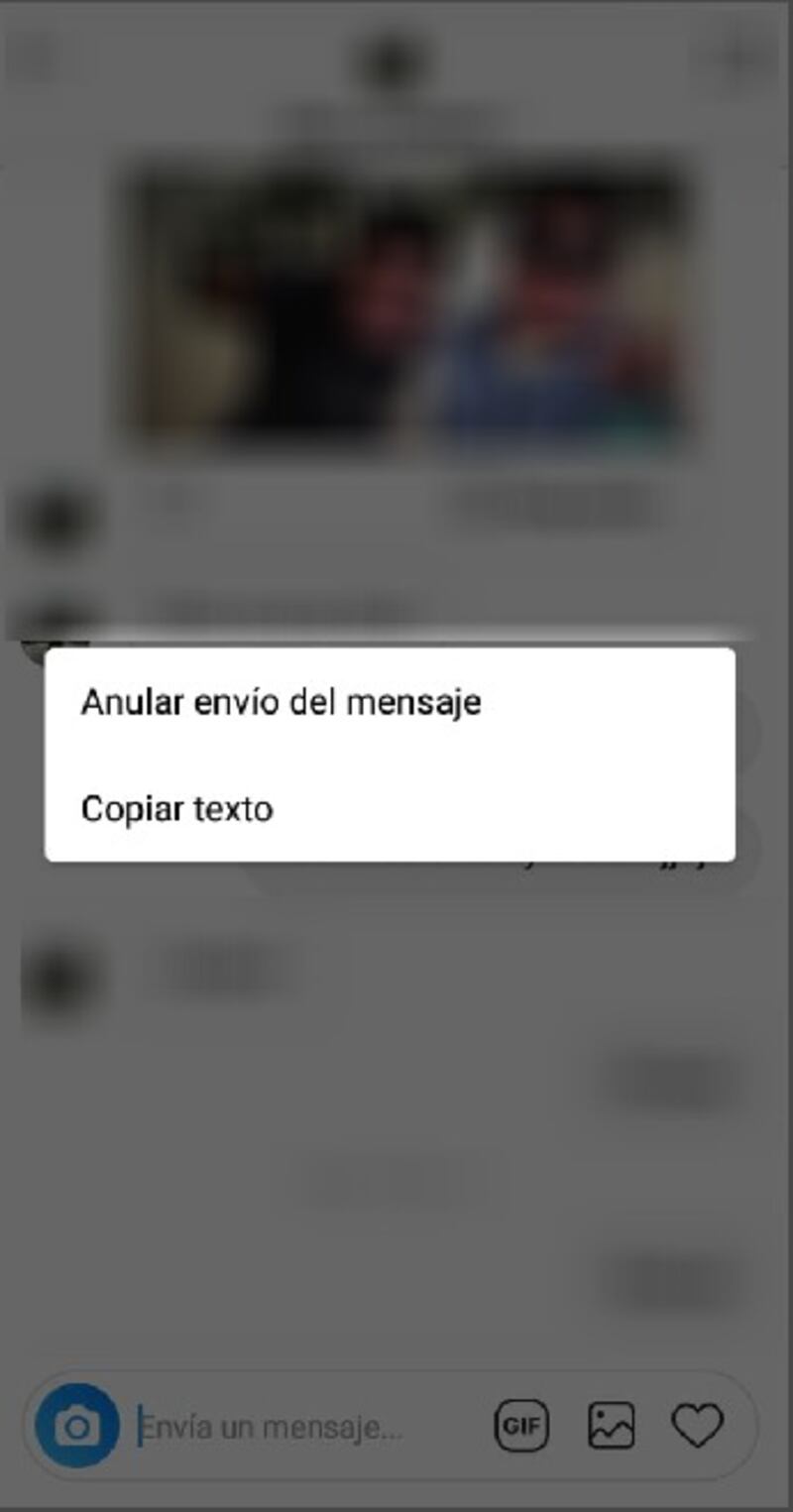The image size is (793, 1512).
Task: Open the camera button in message bar
Action: pos(76,1427)
